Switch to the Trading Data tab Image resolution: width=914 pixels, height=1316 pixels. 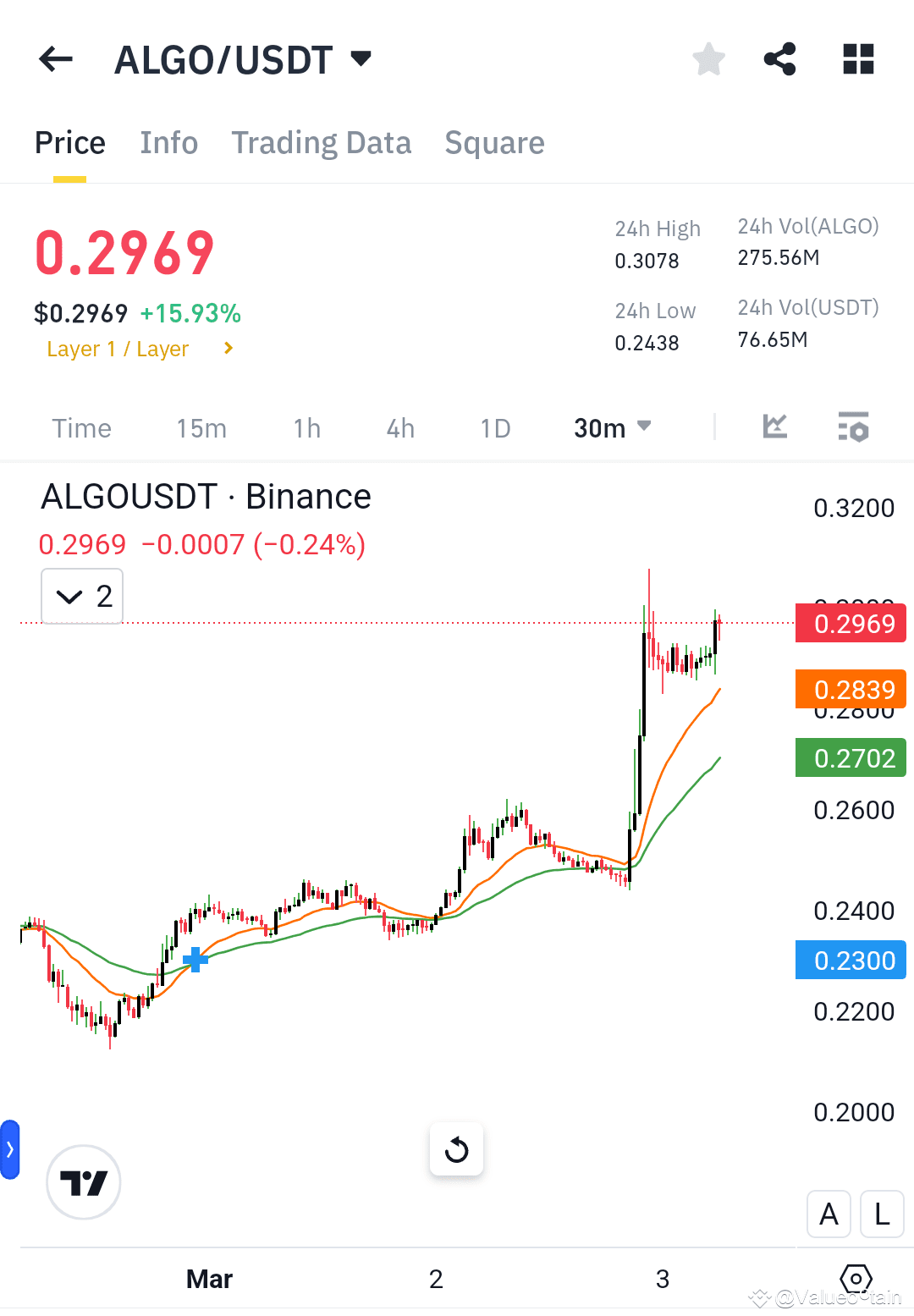(321, 142)
